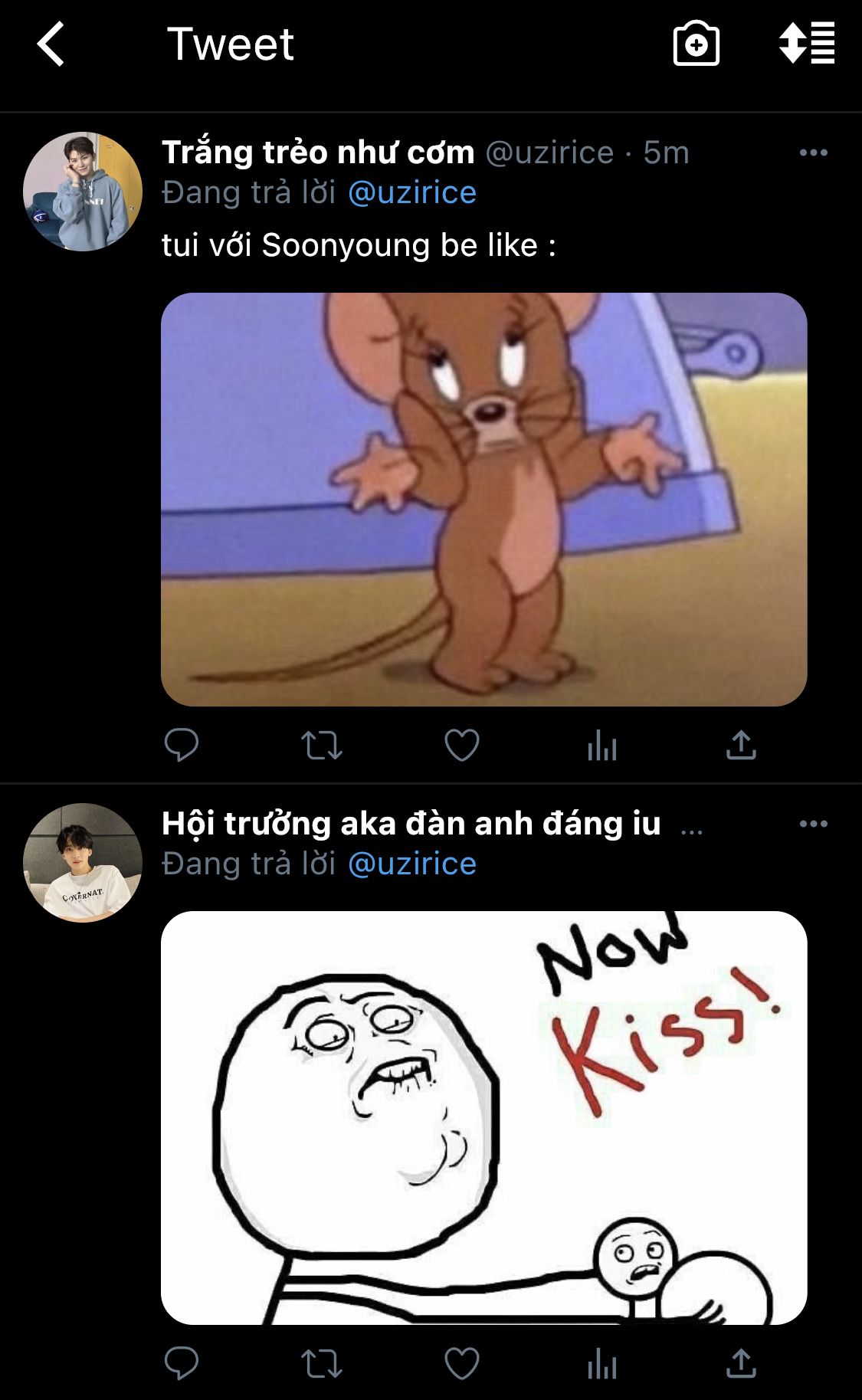
Task: Reply to Hội trưởng's Now Kiss tweet
Action: pyautogui.click(x=182, y=1364)
